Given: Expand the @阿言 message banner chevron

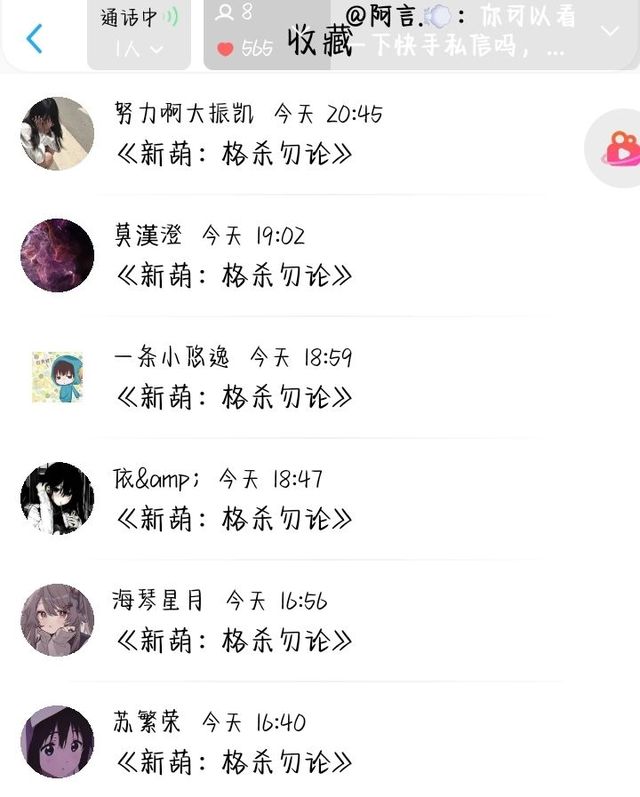Looking at the screenshot, I should point(609,31).
